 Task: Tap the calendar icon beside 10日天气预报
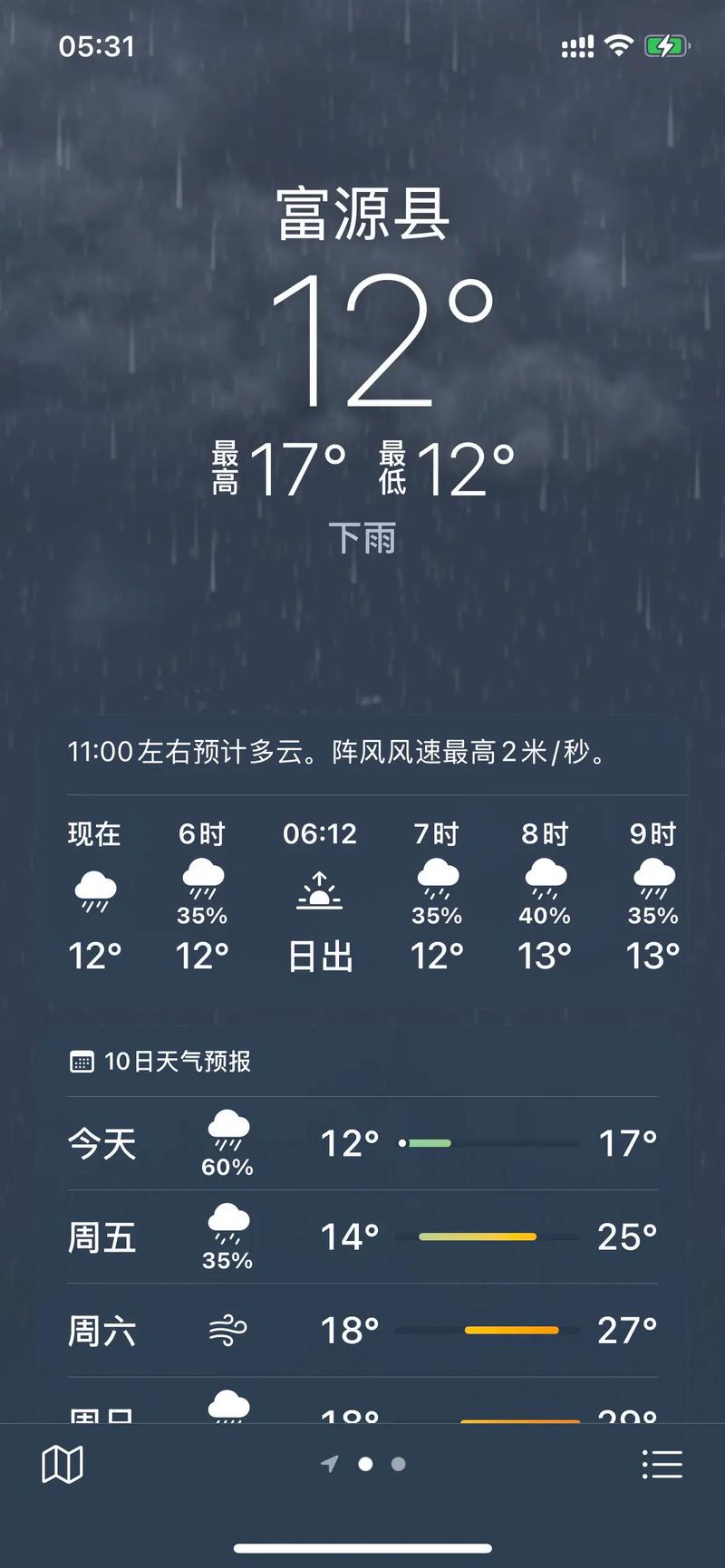pos(84,1060)
